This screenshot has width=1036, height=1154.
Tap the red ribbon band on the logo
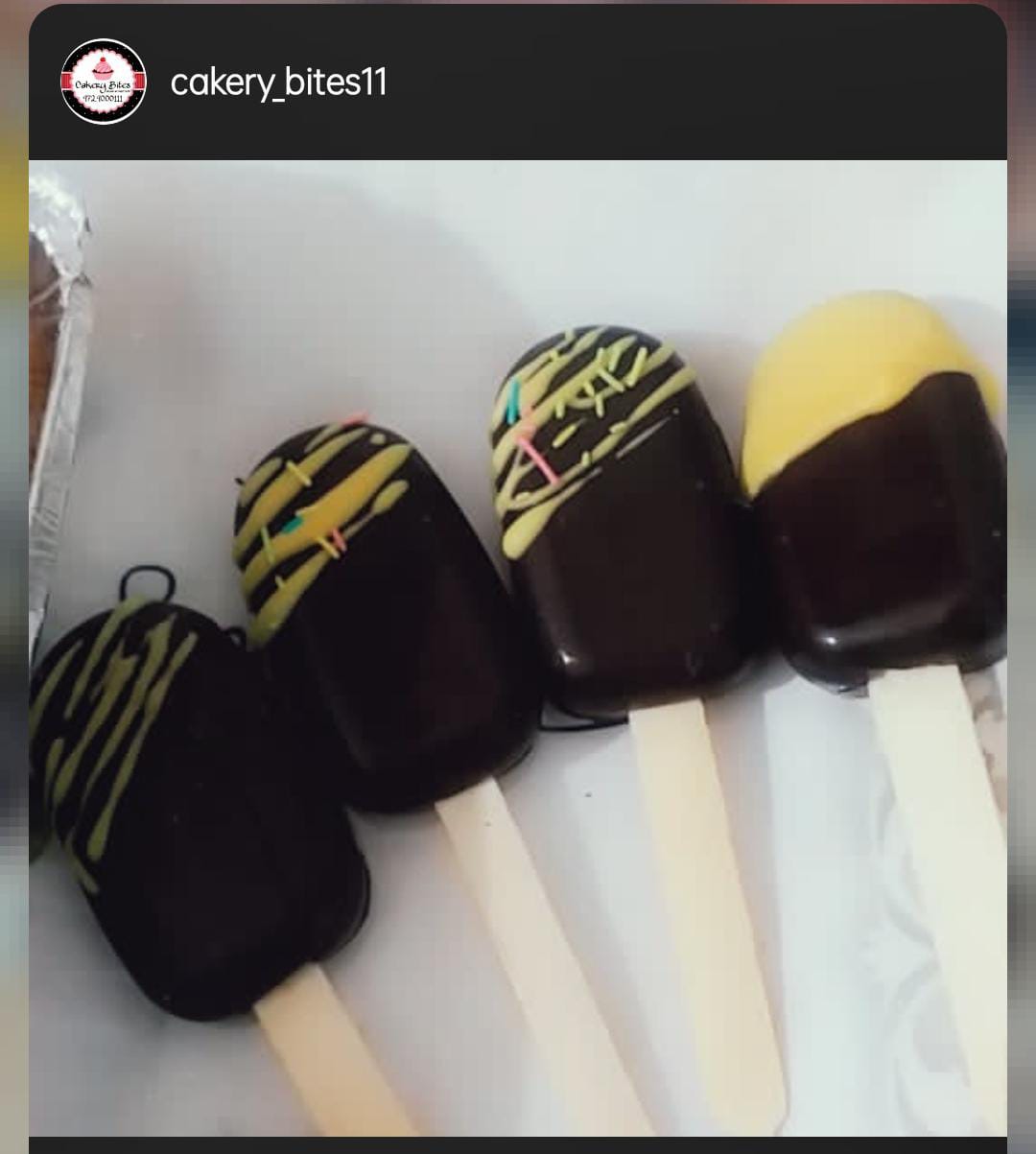point(67,82)
